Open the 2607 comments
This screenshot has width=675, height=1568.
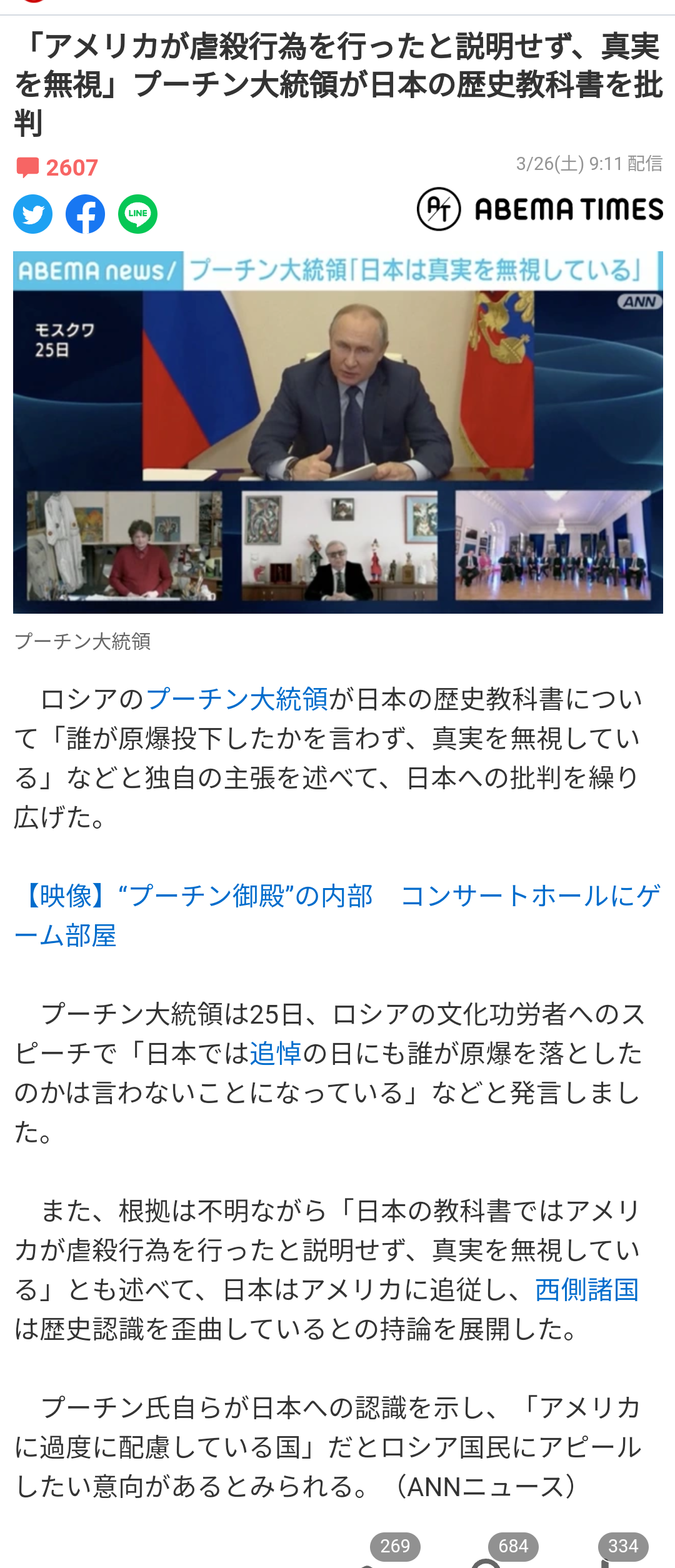[x=57, y=167]
